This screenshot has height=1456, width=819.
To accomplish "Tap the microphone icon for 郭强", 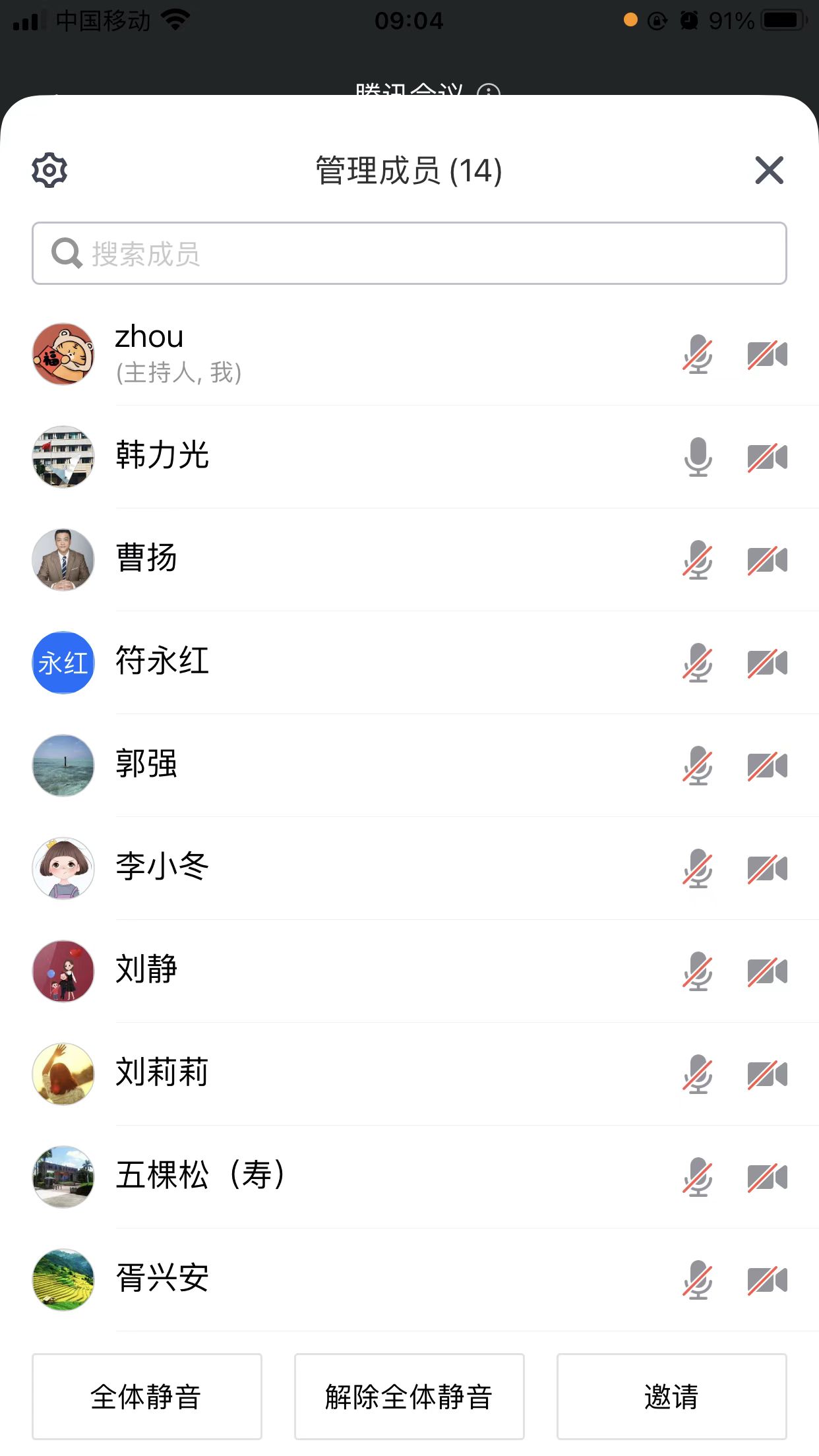I will click(x=698, y=766).
